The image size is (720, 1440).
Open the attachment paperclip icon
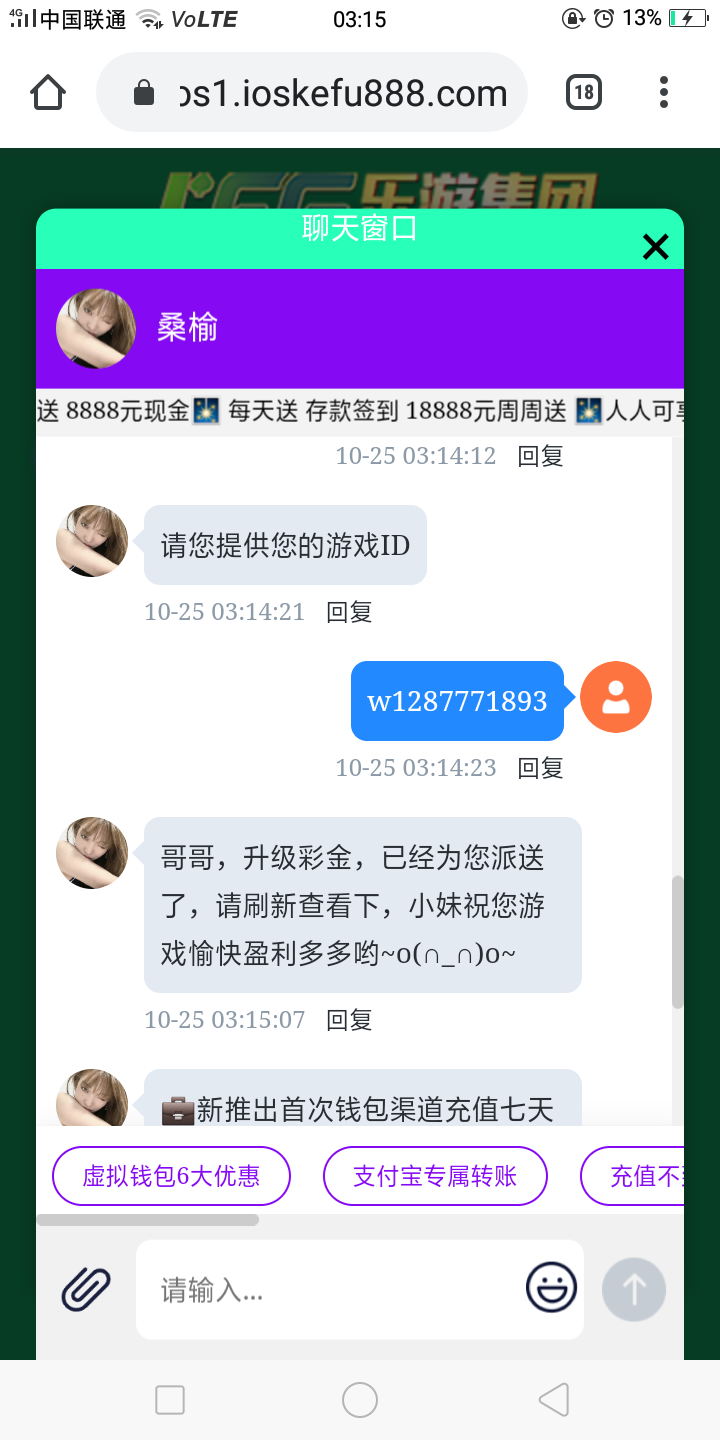[x=85, y=1289]
